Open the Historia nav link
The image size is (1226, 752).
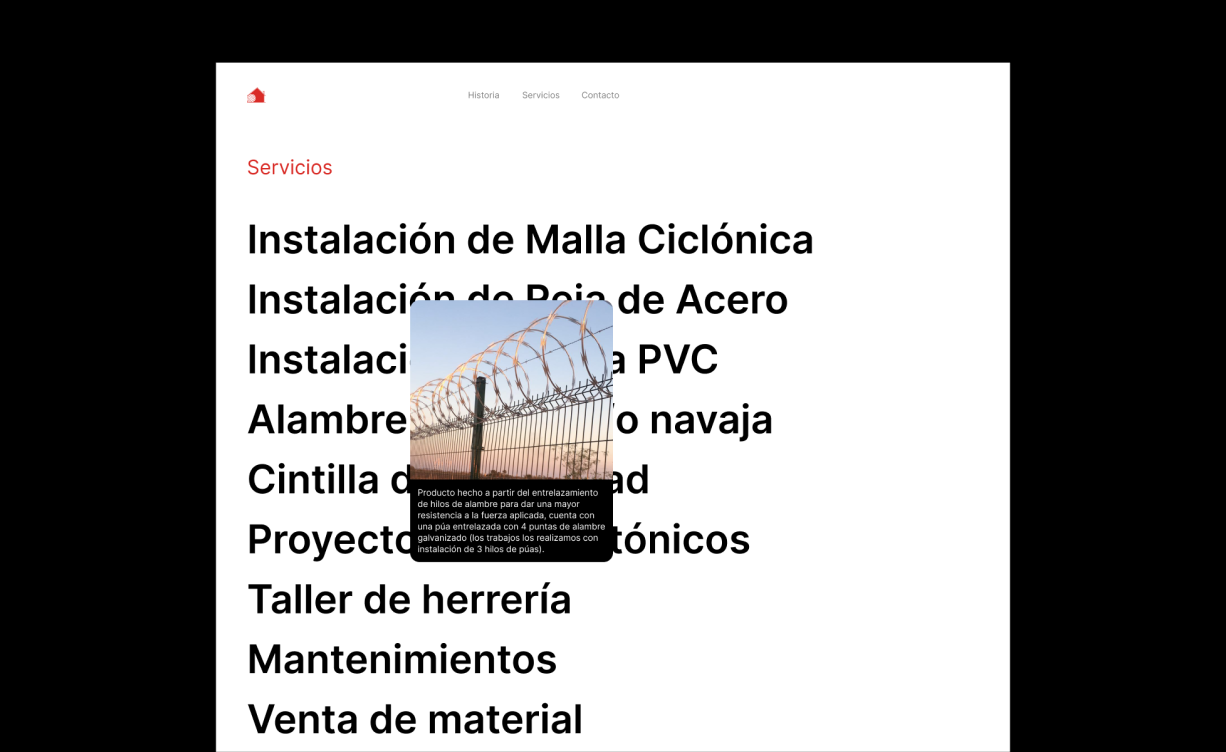(483, 95)
